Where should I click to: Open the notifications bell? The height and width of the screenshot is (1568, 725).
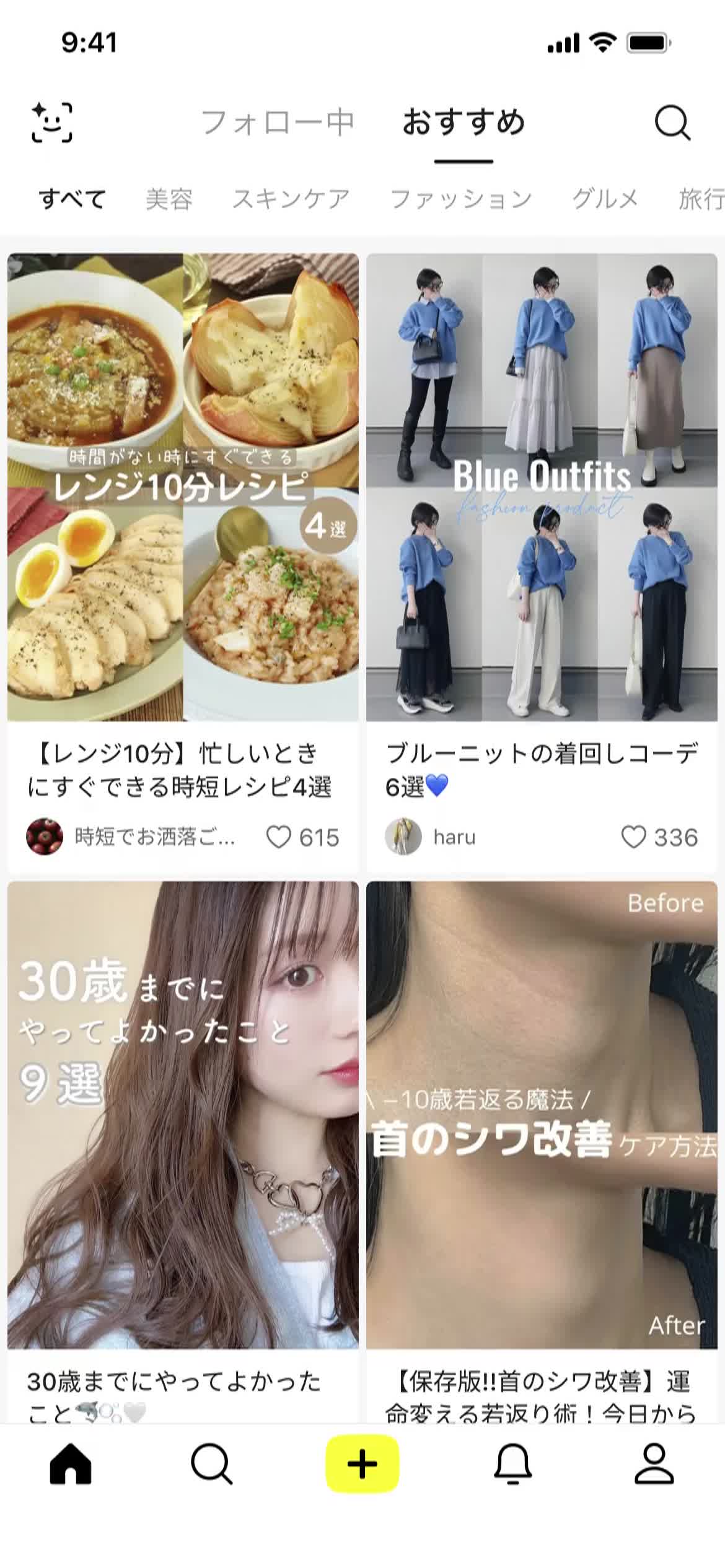(512, 1465)
